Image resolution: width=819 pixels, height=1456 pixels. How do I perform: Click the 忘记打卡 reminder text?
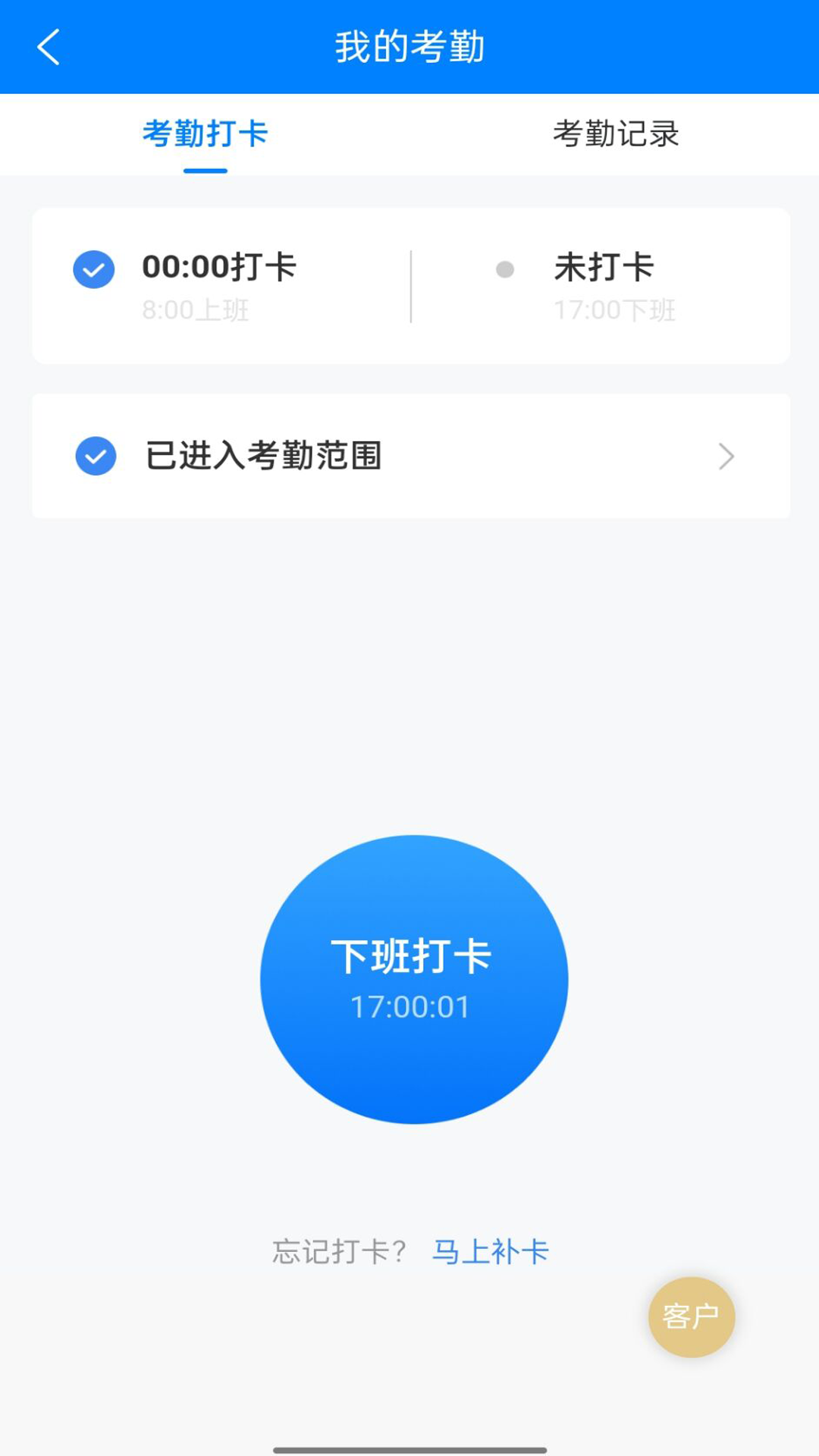(339, 1251)
